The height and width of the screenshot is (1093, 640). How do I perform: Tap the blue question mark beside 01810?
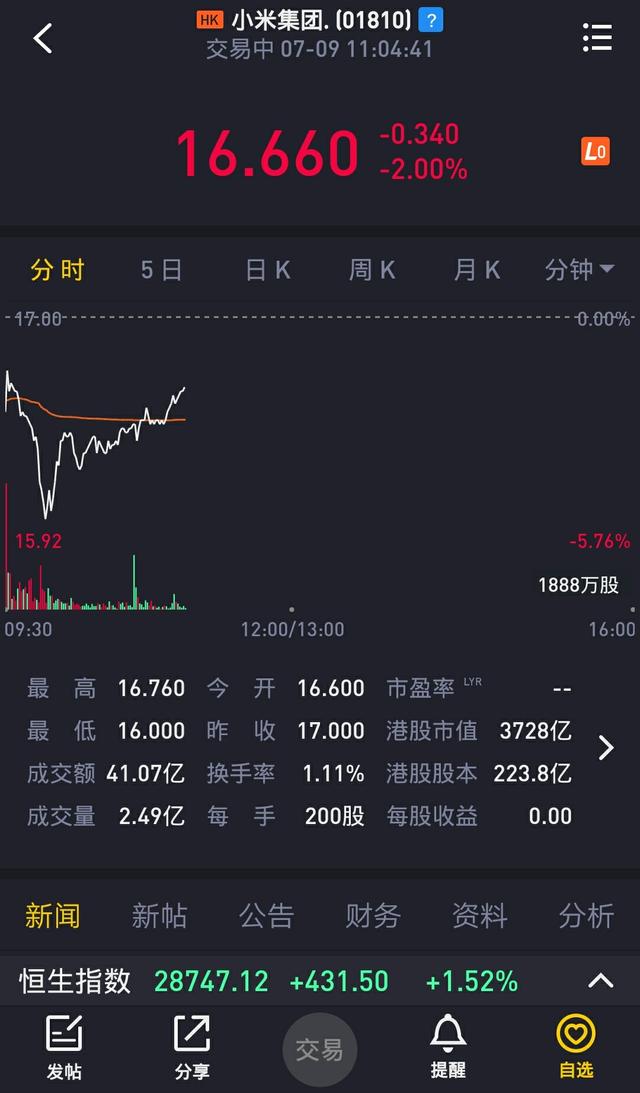tap(430, 21)
